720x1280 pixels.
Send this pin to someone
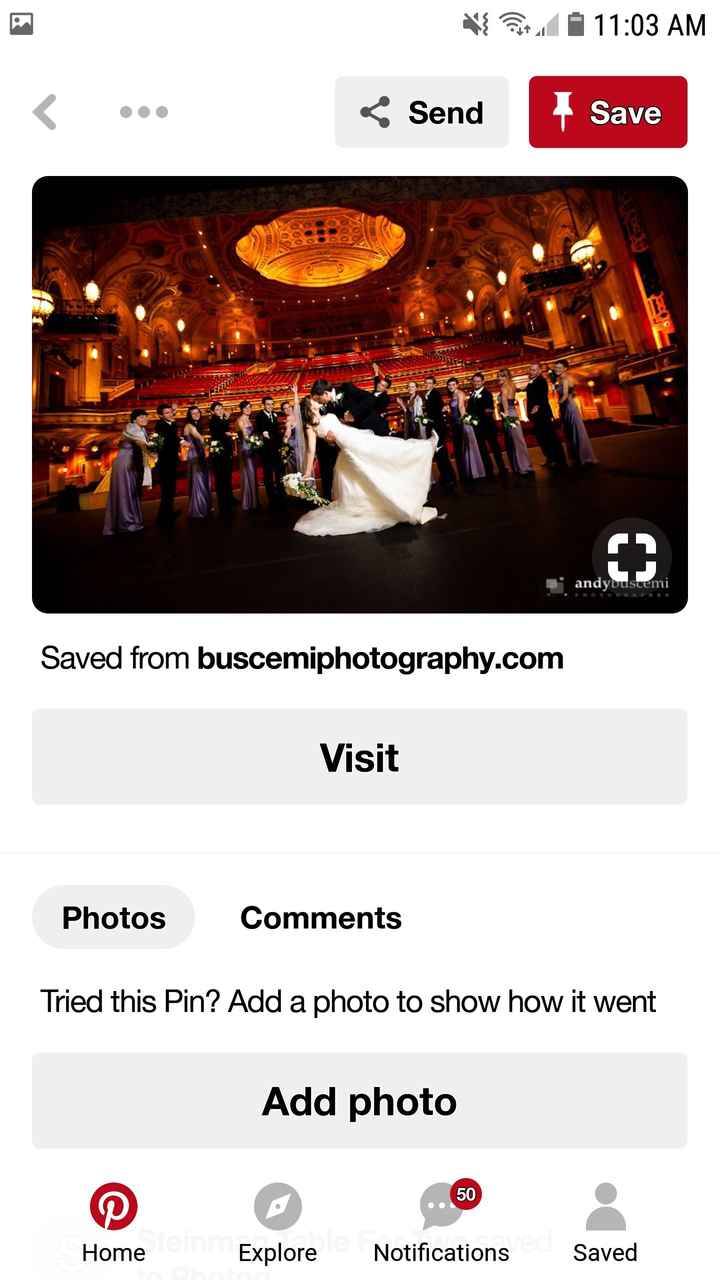pyautogui.click(x=421, y=112)
